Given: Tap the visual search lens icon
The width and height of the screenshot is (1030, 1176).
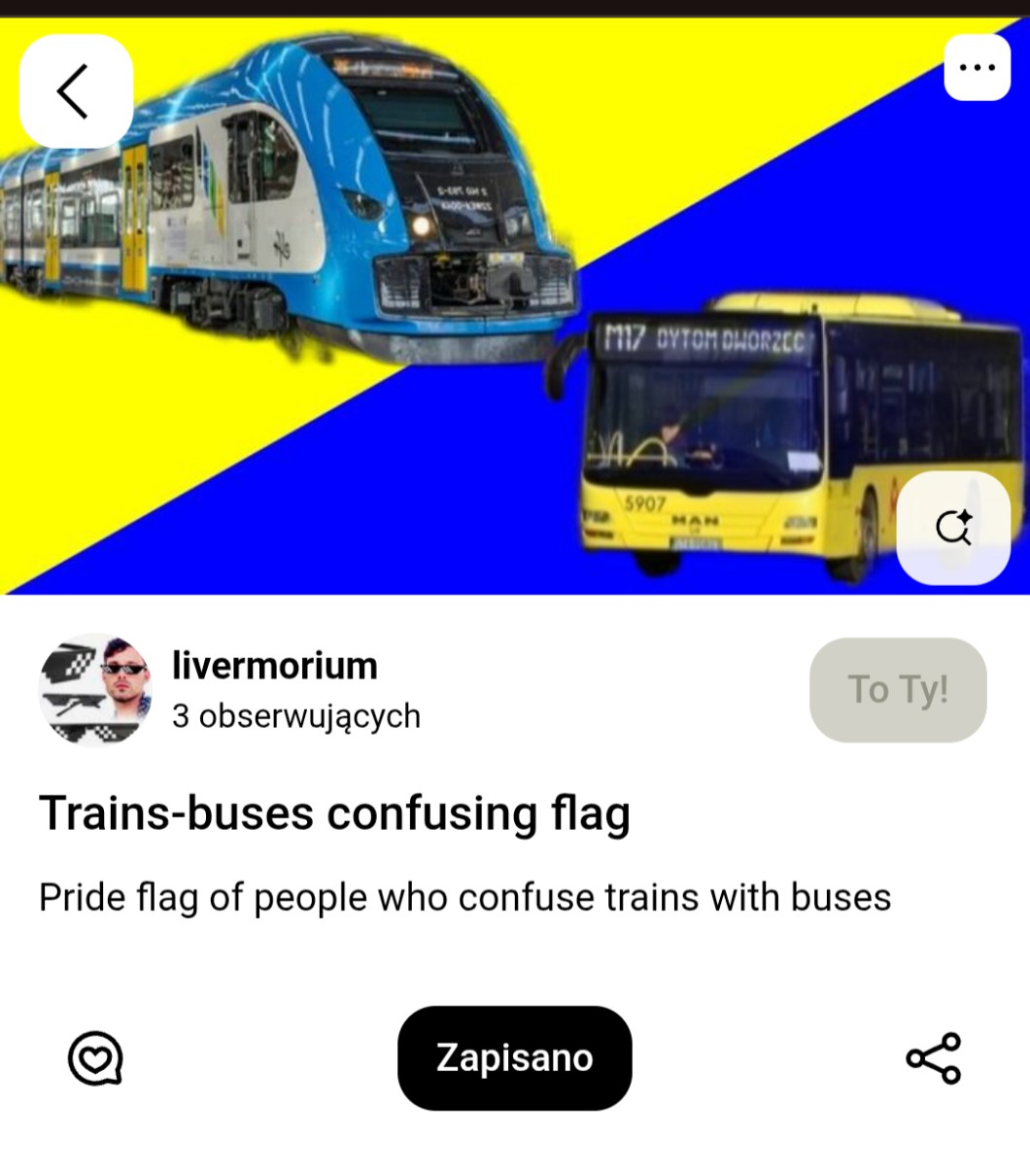Looking at the screenshot, I should pyautogui.click(x=953, y=528).
